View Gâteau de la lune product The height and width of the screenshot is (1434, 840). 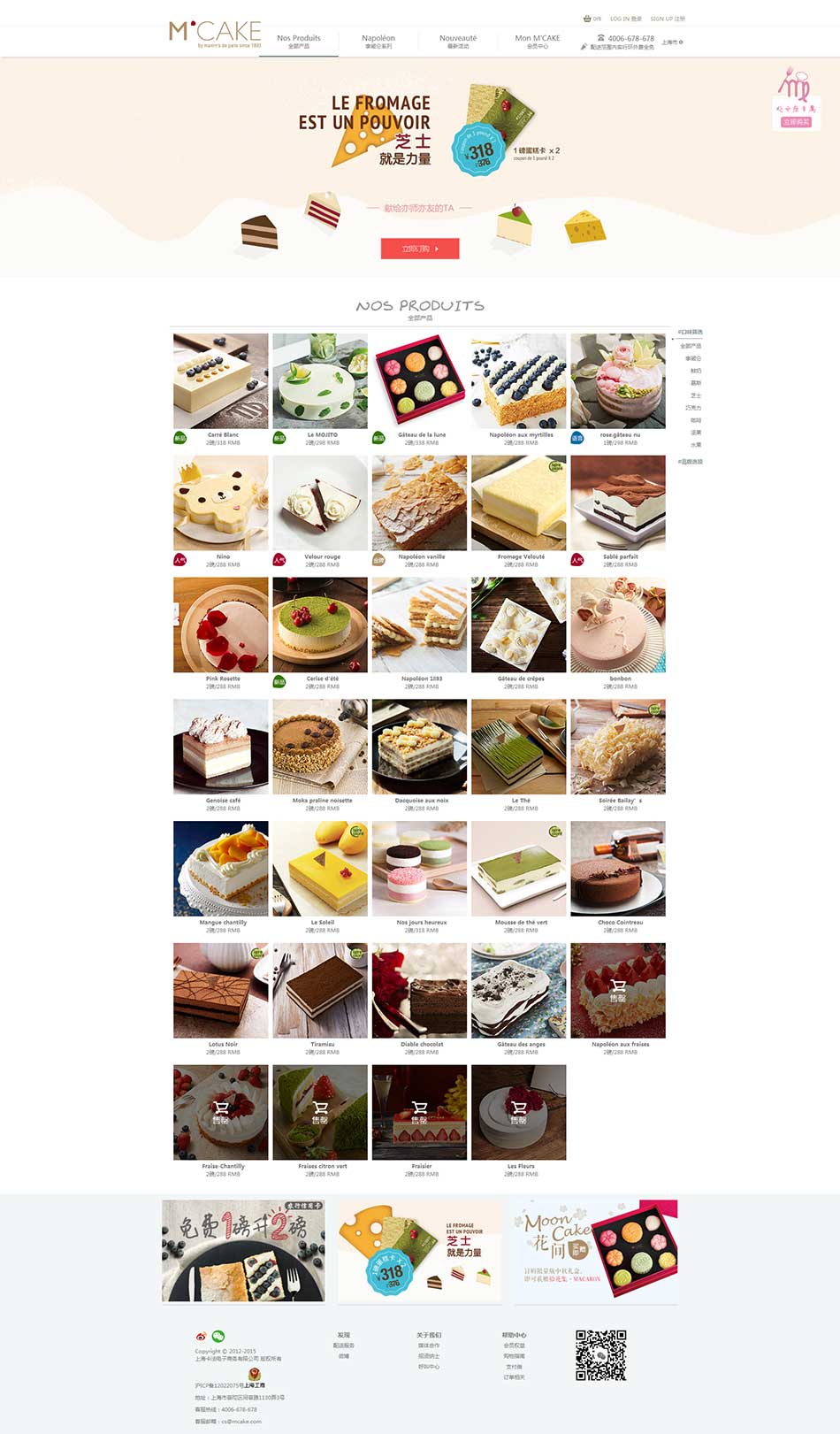(x=419, y=381)
